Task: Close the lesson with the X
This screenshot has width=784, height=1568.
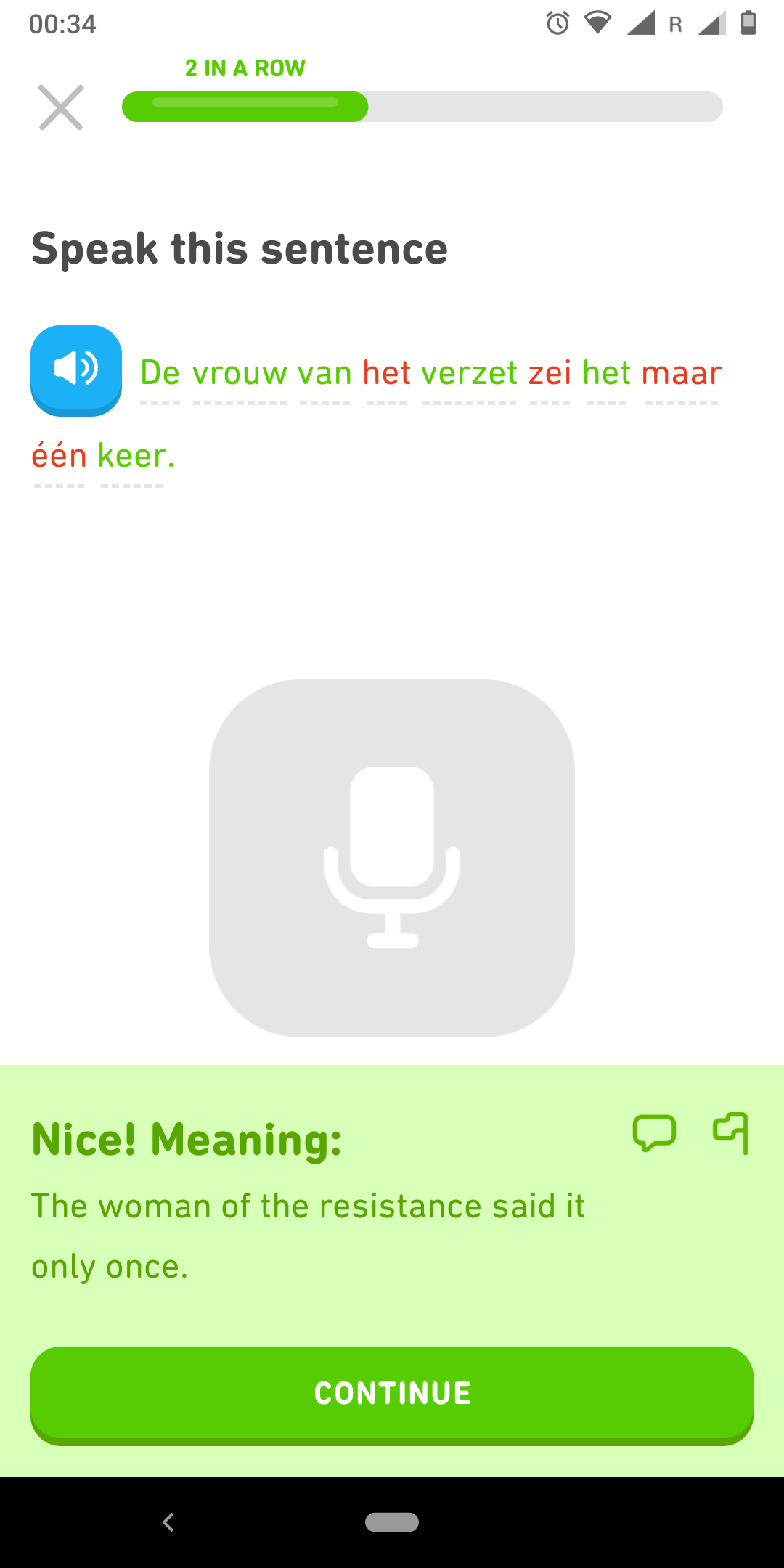Action: (61, 107)
